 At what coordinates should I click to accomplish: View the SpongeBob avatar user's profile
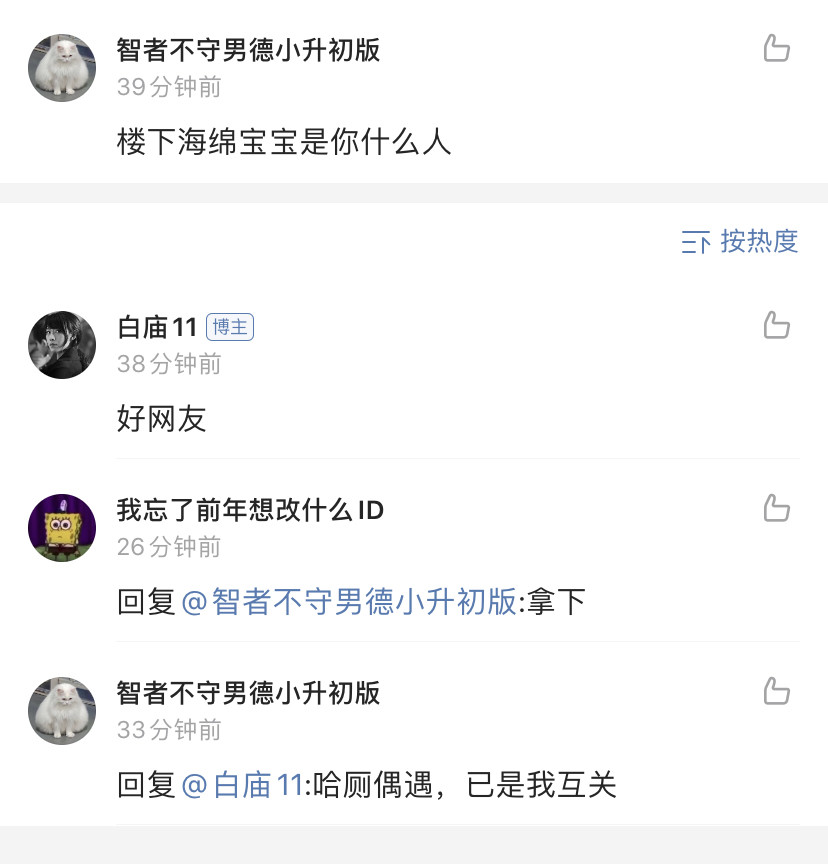coord(62,528)
